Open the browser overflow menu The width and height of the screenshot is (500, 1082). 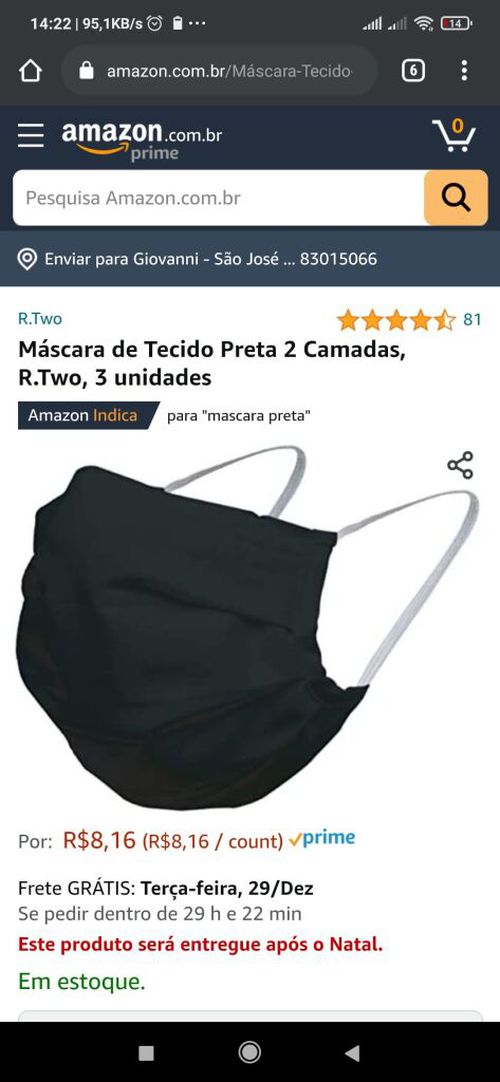[464, 70]
